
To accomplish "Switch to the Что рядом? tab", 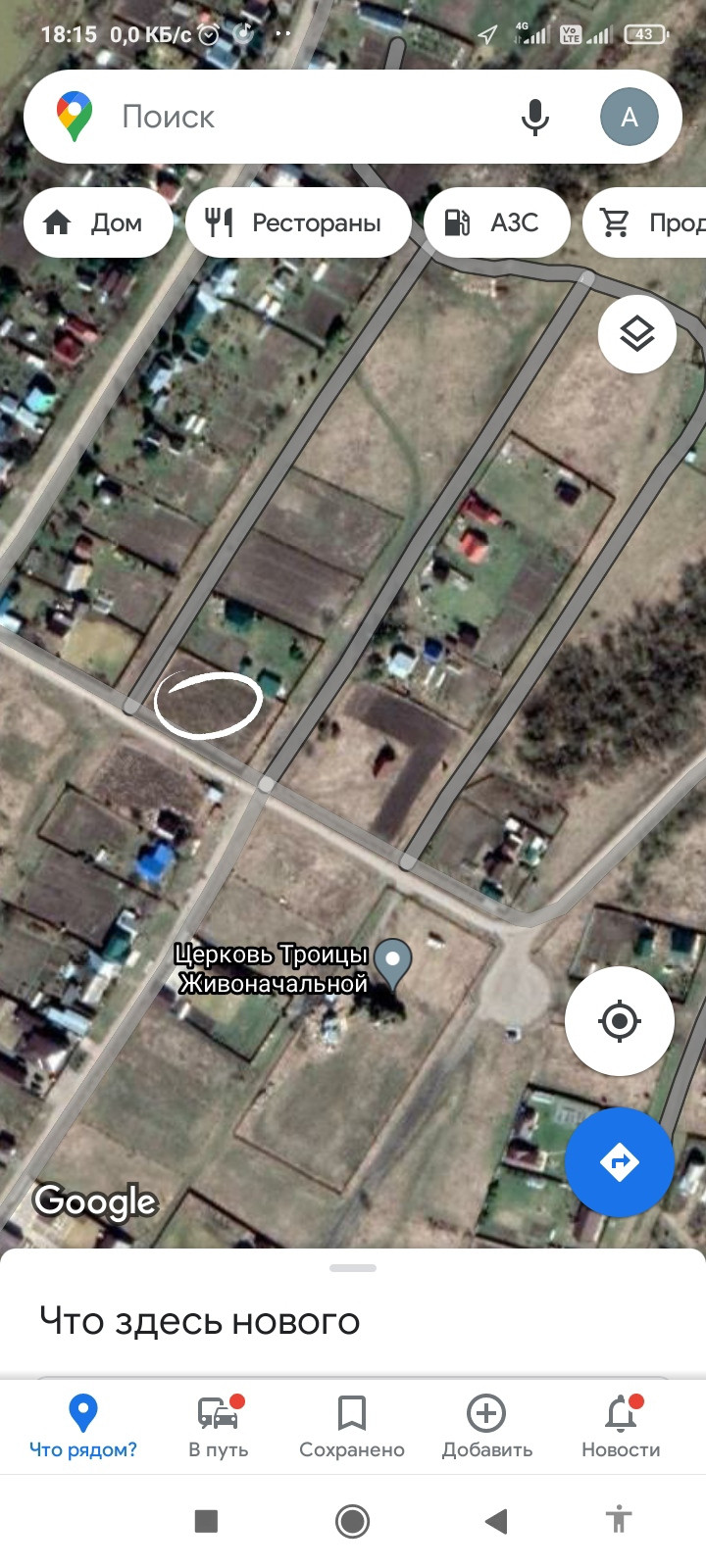I will coord(83,1427).
